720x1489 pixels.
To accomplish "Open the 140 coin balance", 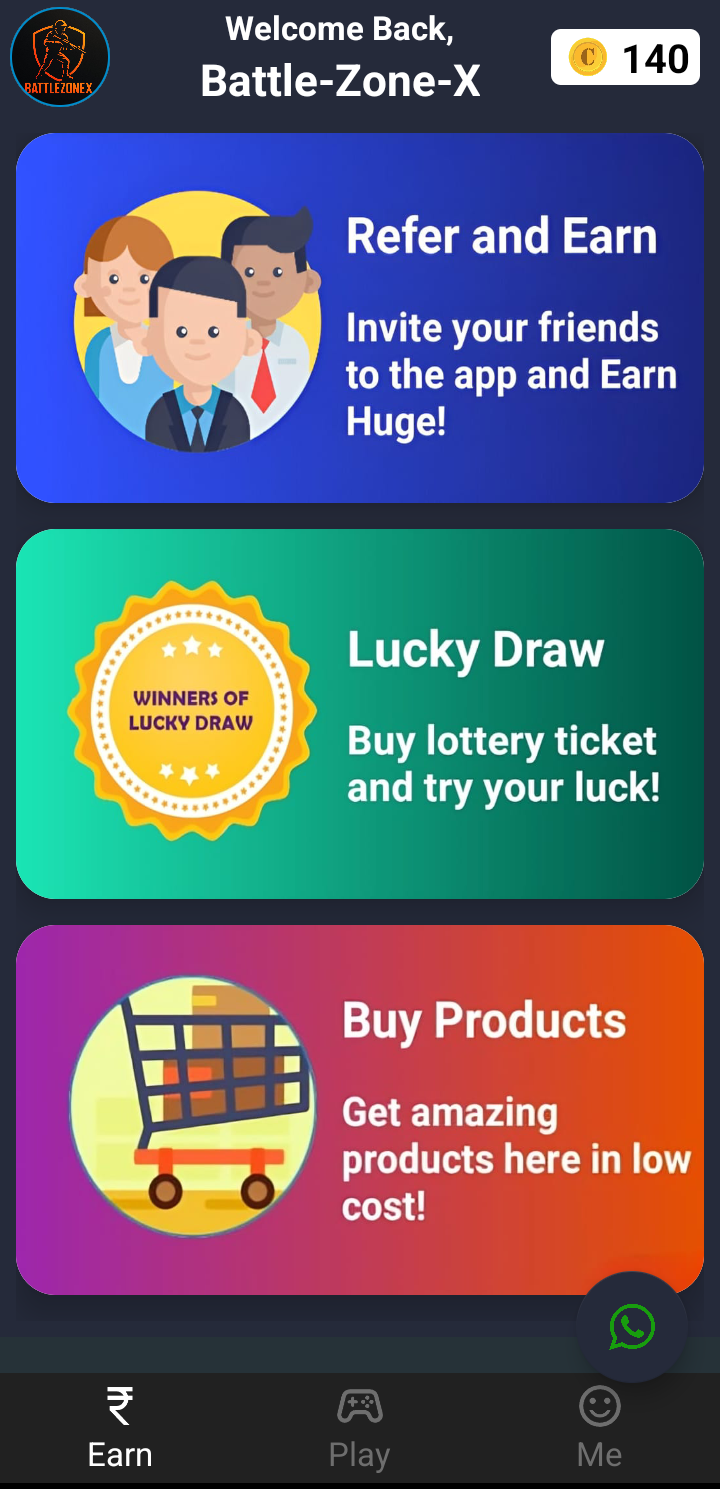I will pos(625,58).
